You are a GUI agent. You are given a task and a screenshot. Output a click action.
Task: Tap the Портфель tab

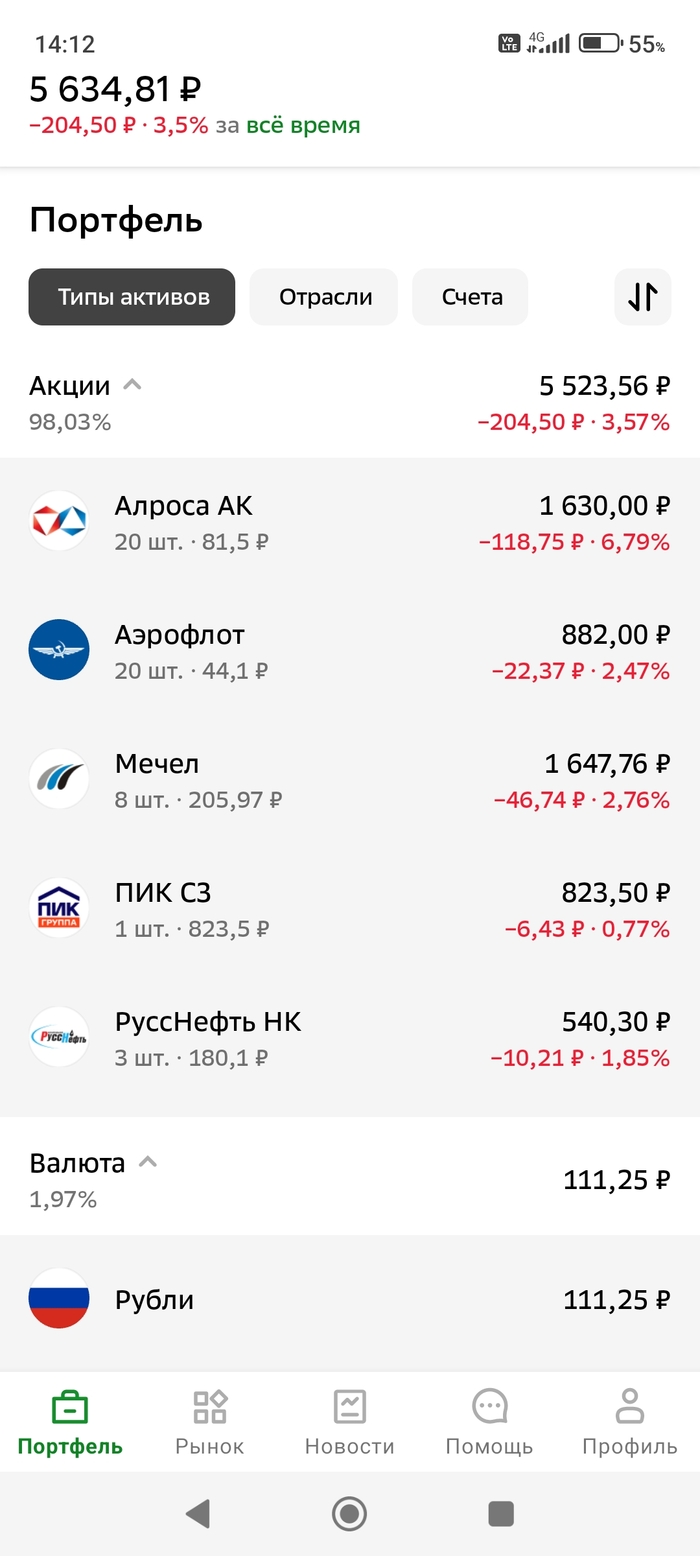(70, 1421)
